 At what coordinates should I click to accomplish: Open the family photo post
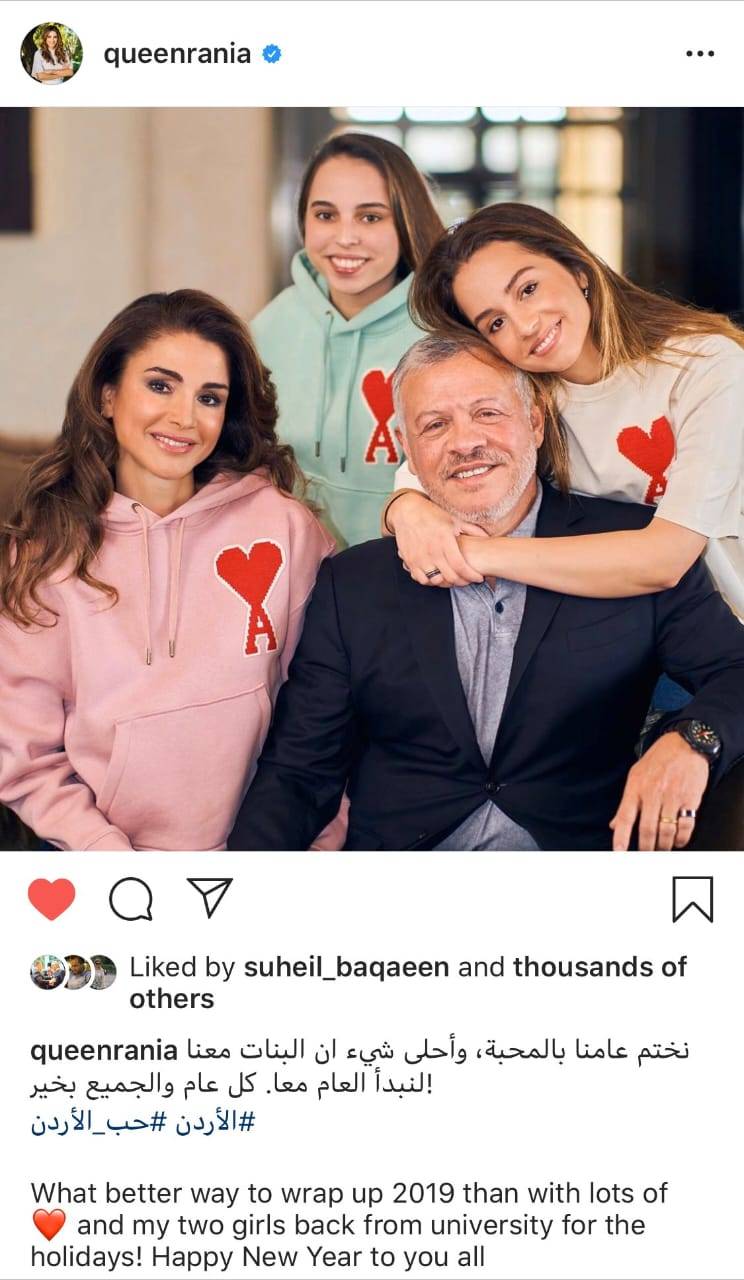(372, 478)
